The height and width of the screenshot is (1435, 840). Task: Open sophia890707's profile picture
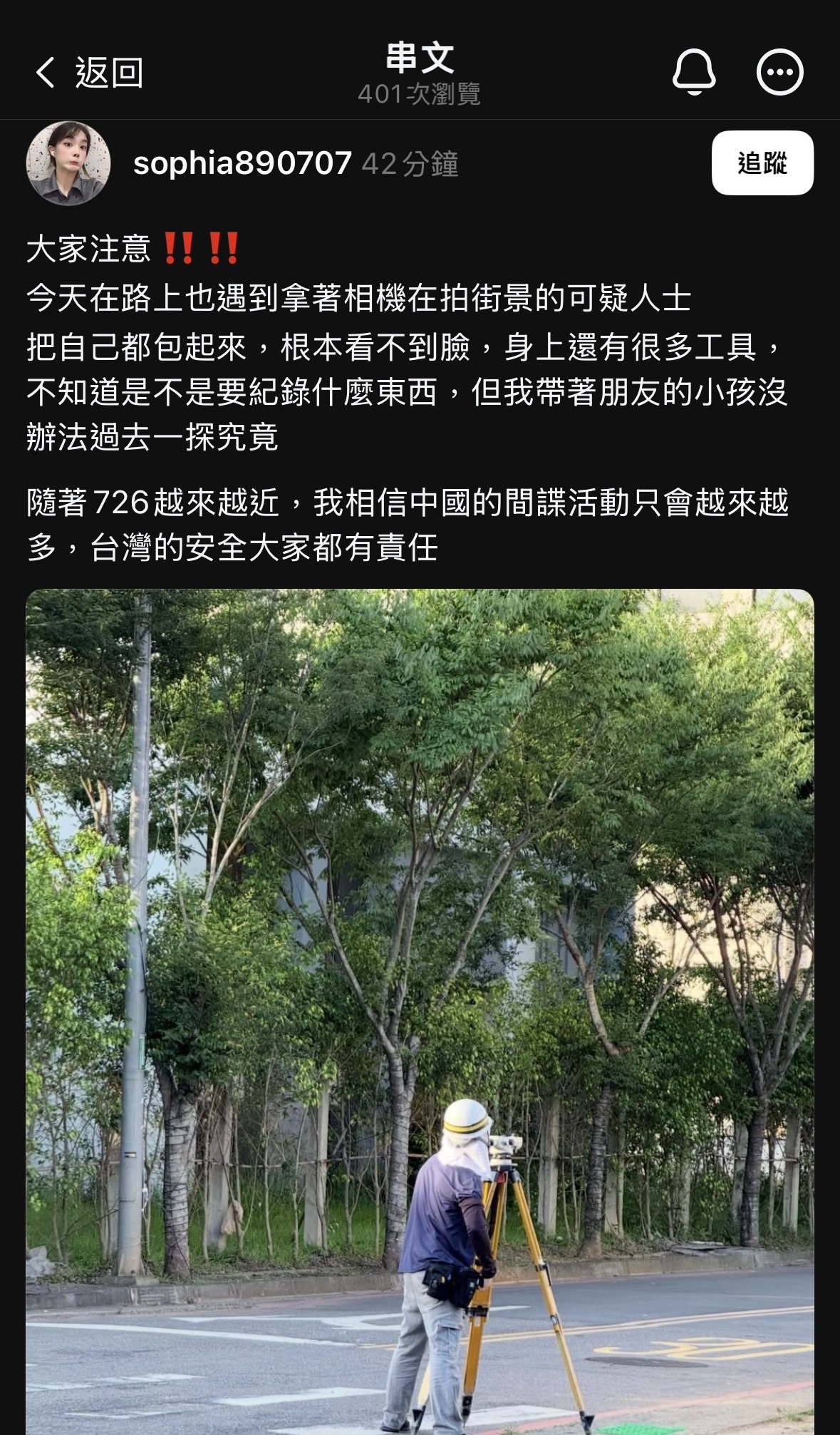[68, 163]
